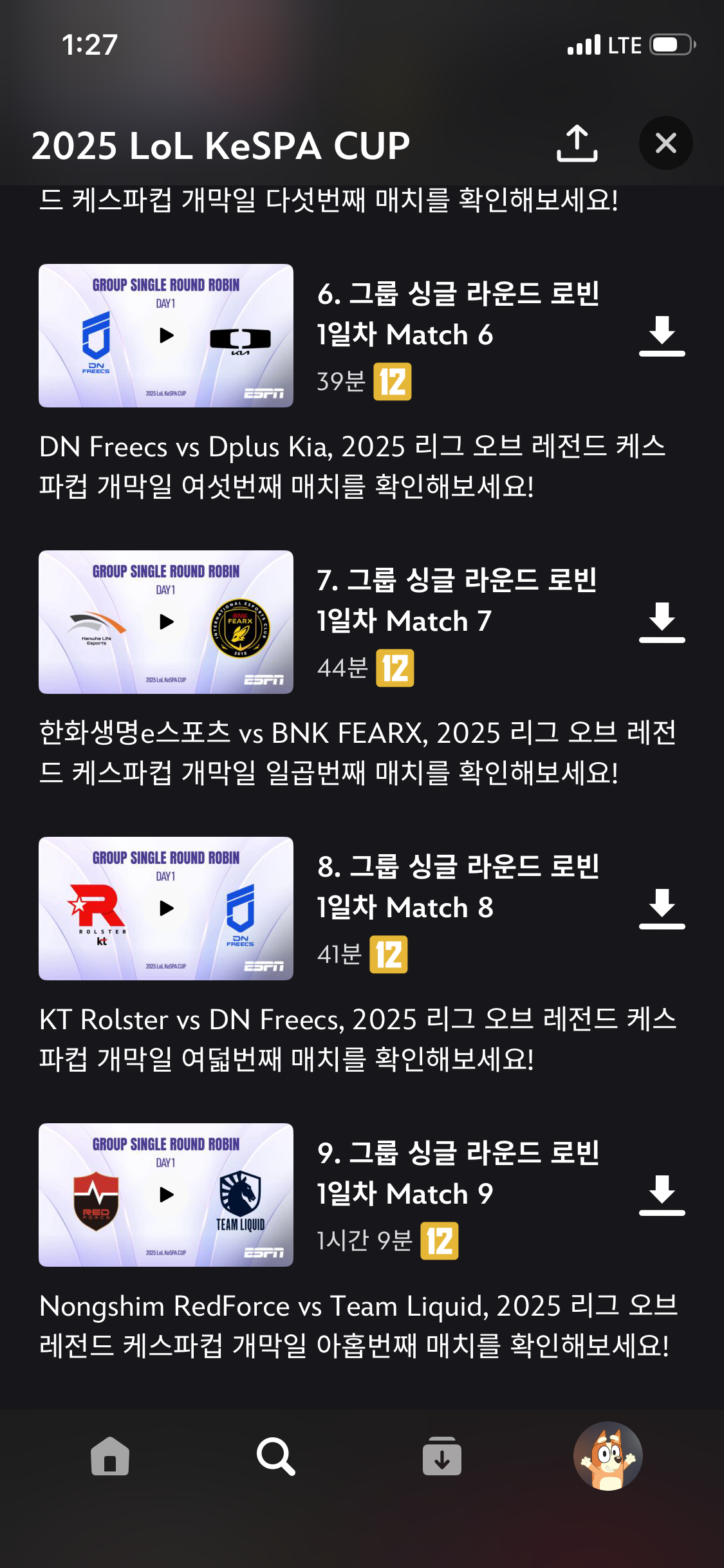The image size is (724, 1568).
Task: Play Match 8 KT Rolster vs DN Freecs
Action: tap(166, 908)
